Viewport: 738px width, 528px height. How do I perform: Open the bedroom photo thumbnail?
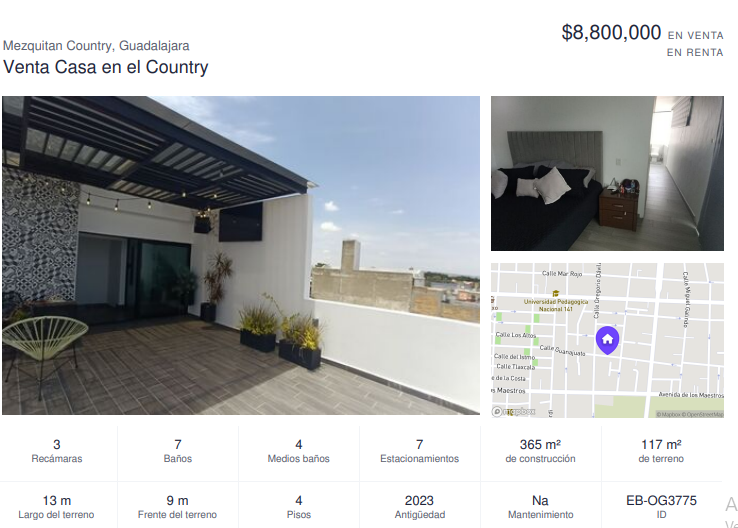coord(606,173)
